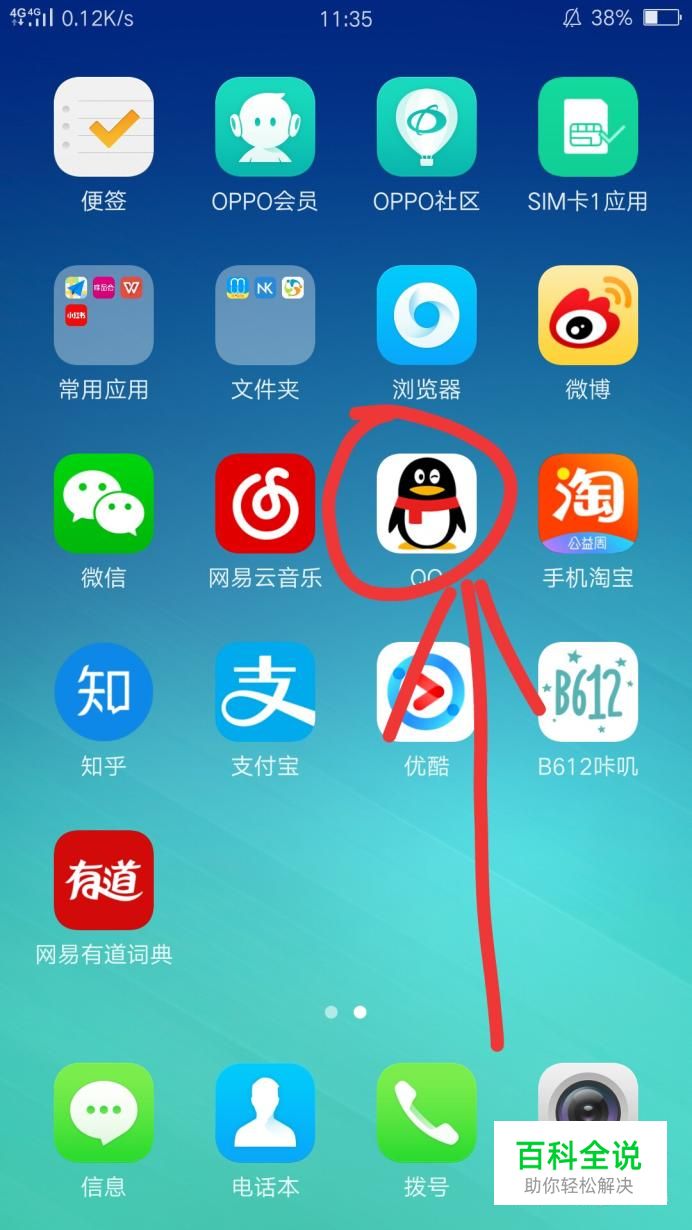Open 信息 messages in the dock
The height and width of the screenshot is (1230, 692).
point(103,1113)
